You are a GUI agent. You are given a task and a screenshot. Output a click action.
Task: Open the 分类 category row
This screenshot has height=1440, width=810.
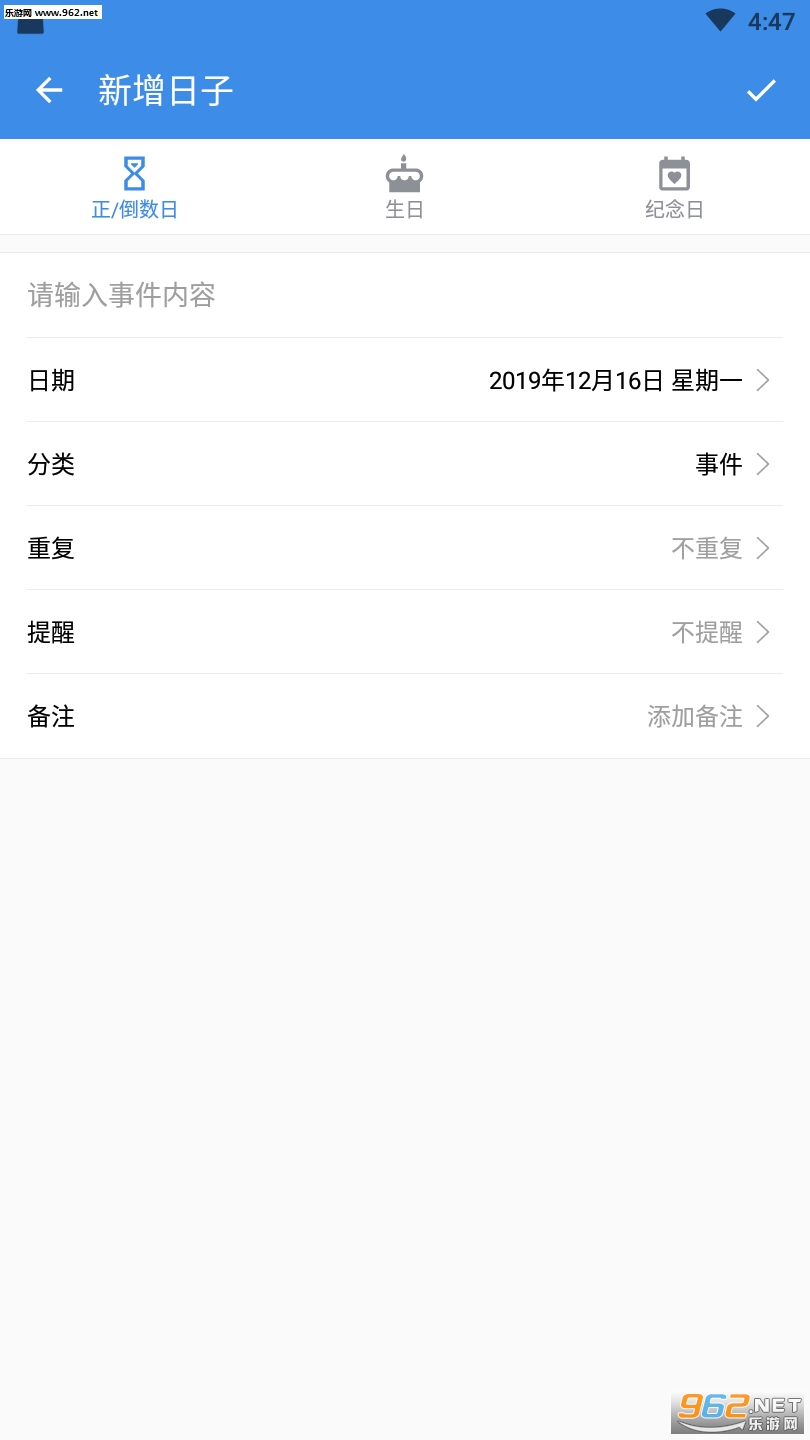405,464
